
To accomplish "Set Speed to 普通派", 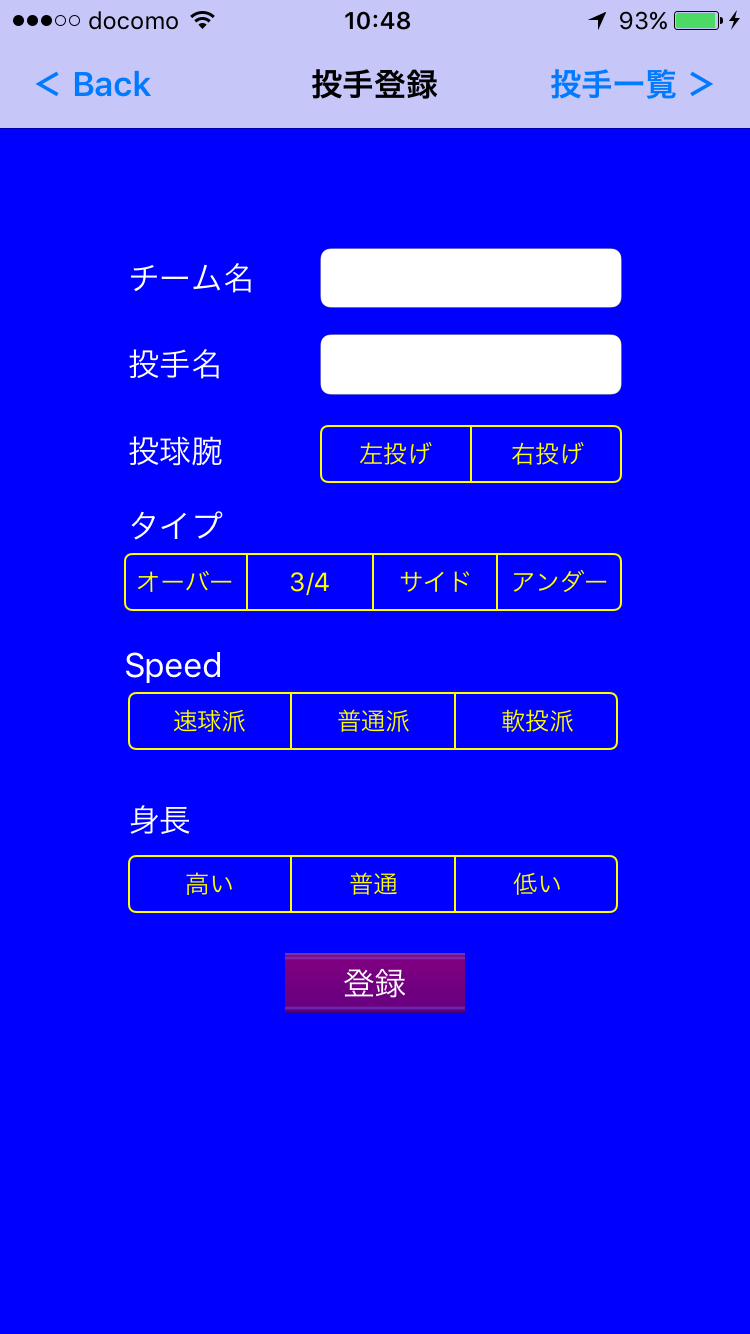I will [373, 721].
